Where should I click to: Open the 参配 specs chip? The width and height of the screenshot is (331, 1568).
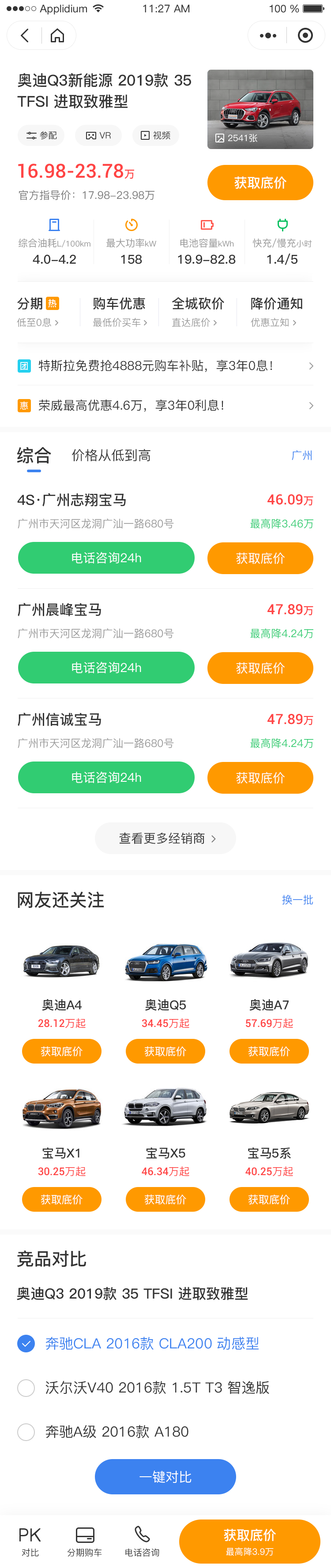(41, 136)
